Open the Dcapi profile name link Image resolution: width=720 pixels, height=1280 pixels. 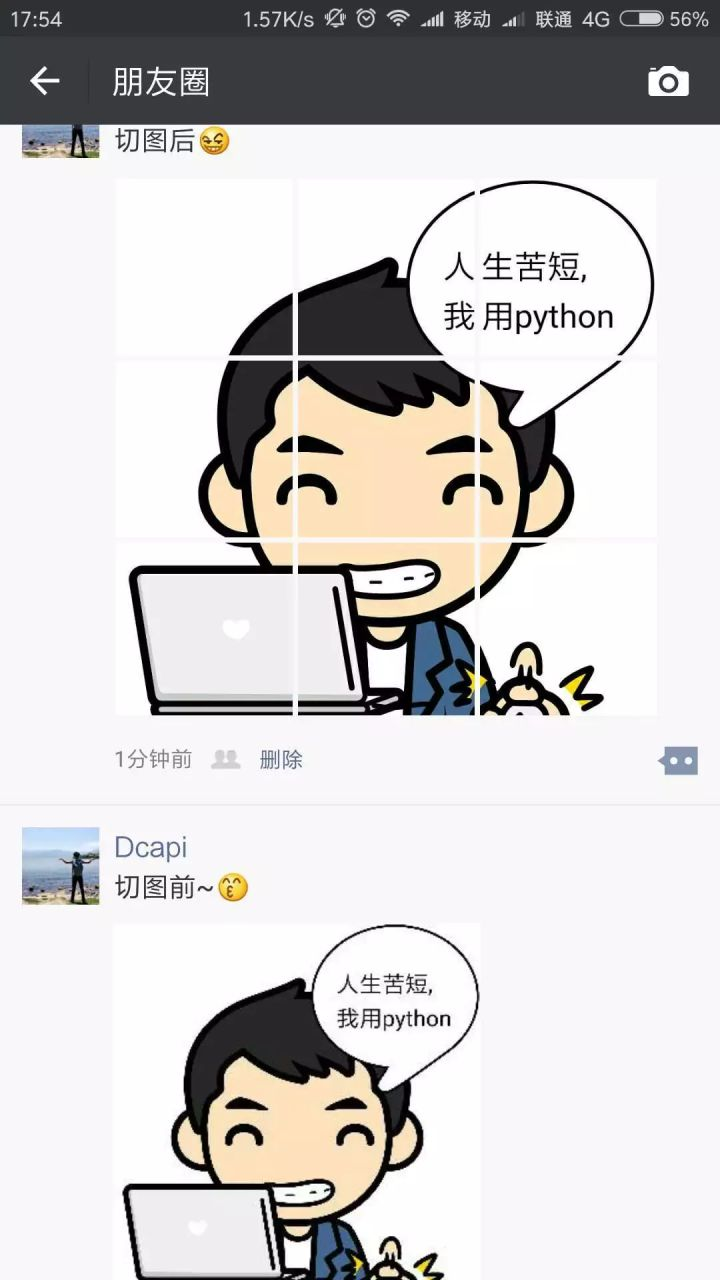(x=151, y=847)
